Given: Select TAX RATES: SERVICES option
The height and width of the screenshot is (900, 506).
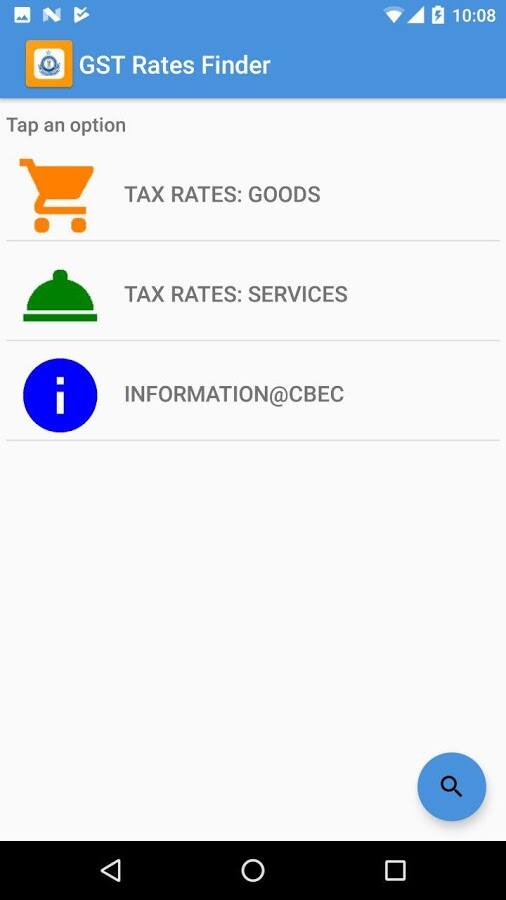Looking at the screenshot, I should (253, 294).
